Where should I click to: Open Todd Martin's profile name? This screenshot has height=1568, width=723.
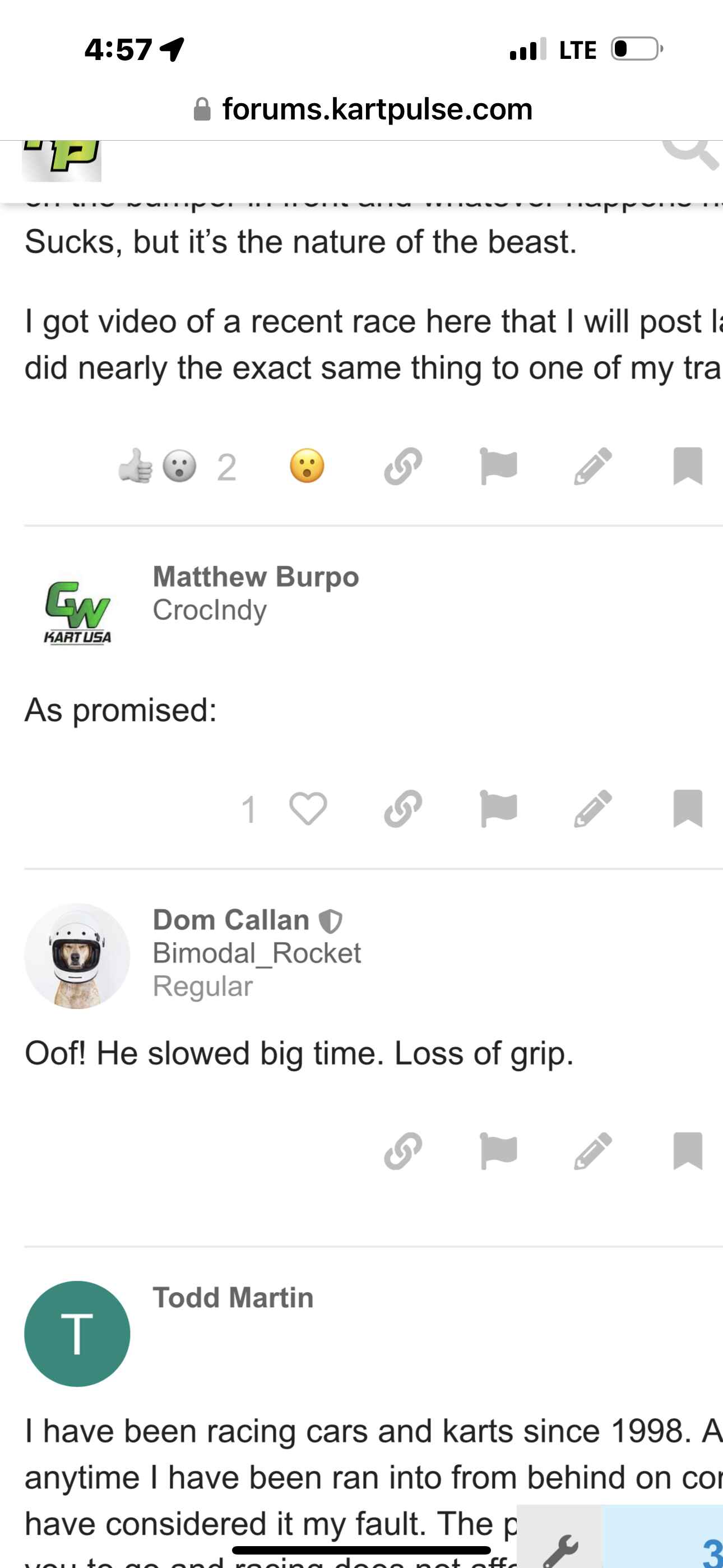coord(233,1297)
